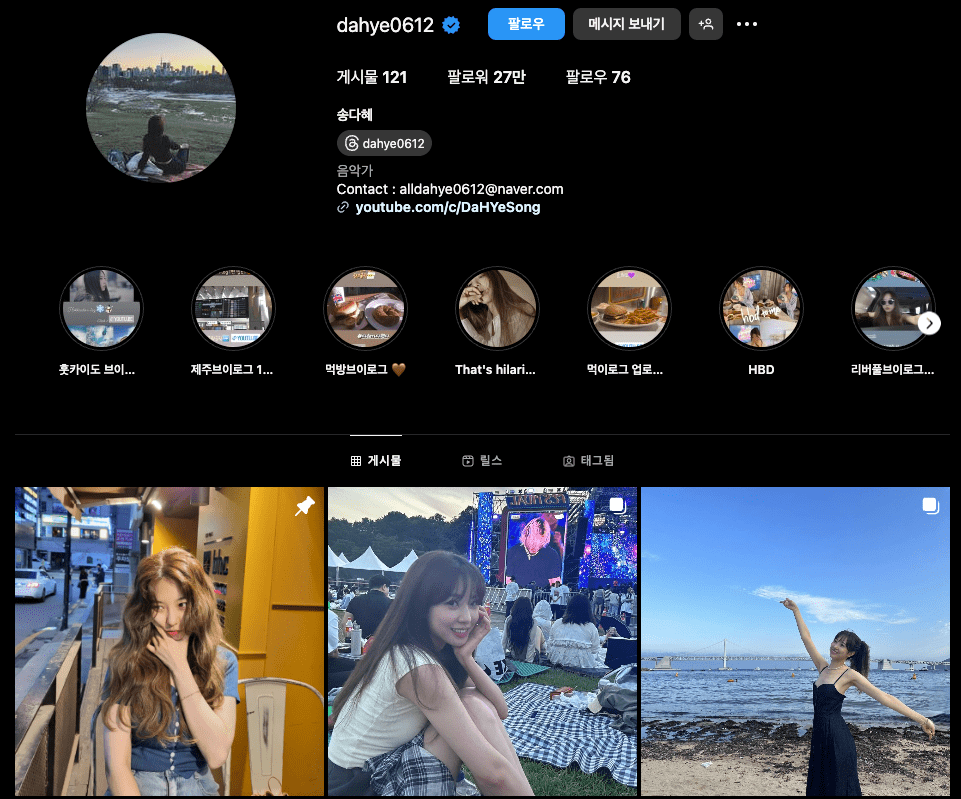This screenshot has width=961, height=799.
Task: Show more highlights with the right arrow
Action: click(929, 323)
